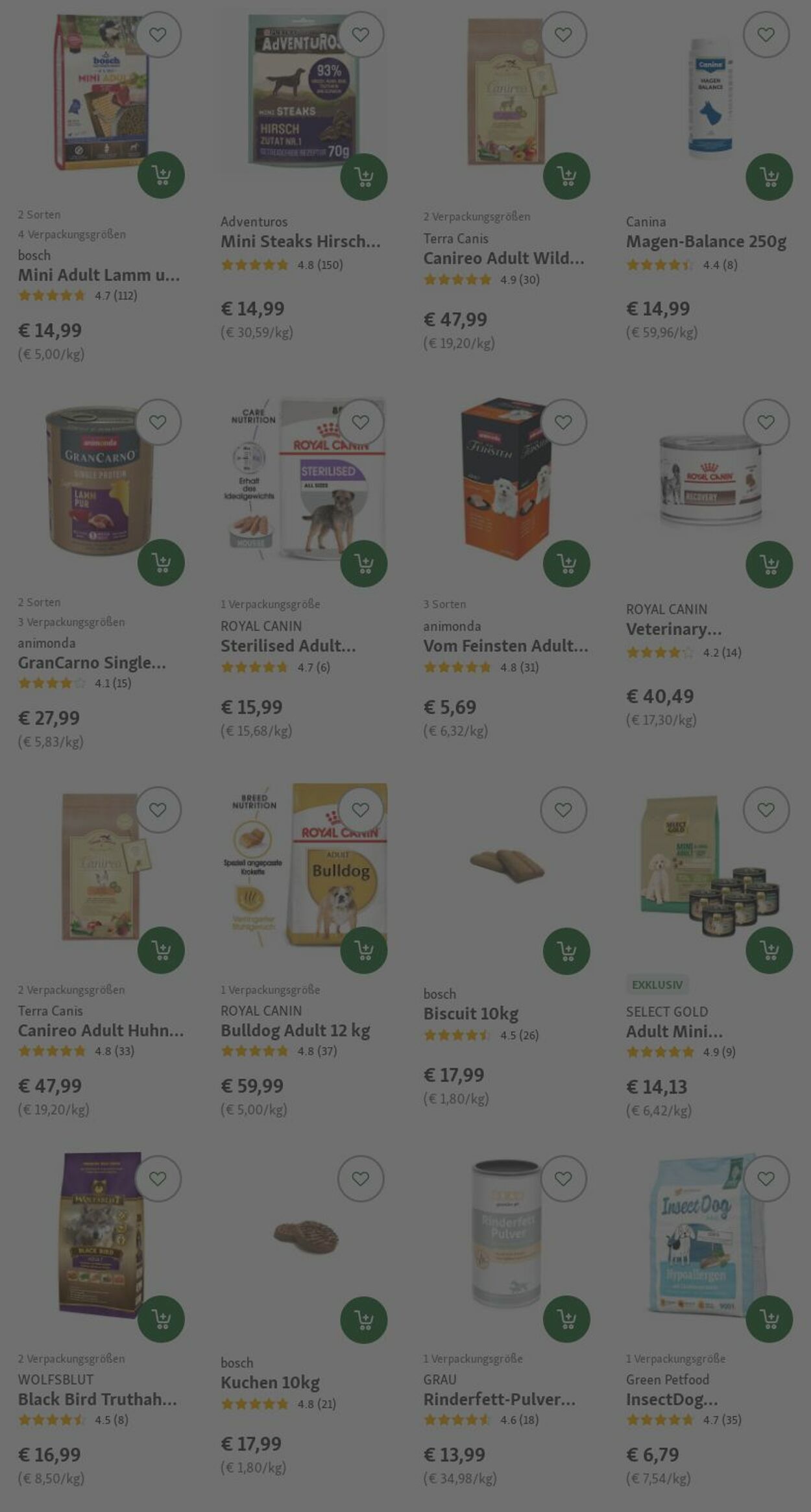
Task: Favorite bosch Mini Adult Lamm product
Action: pos(158,34)
